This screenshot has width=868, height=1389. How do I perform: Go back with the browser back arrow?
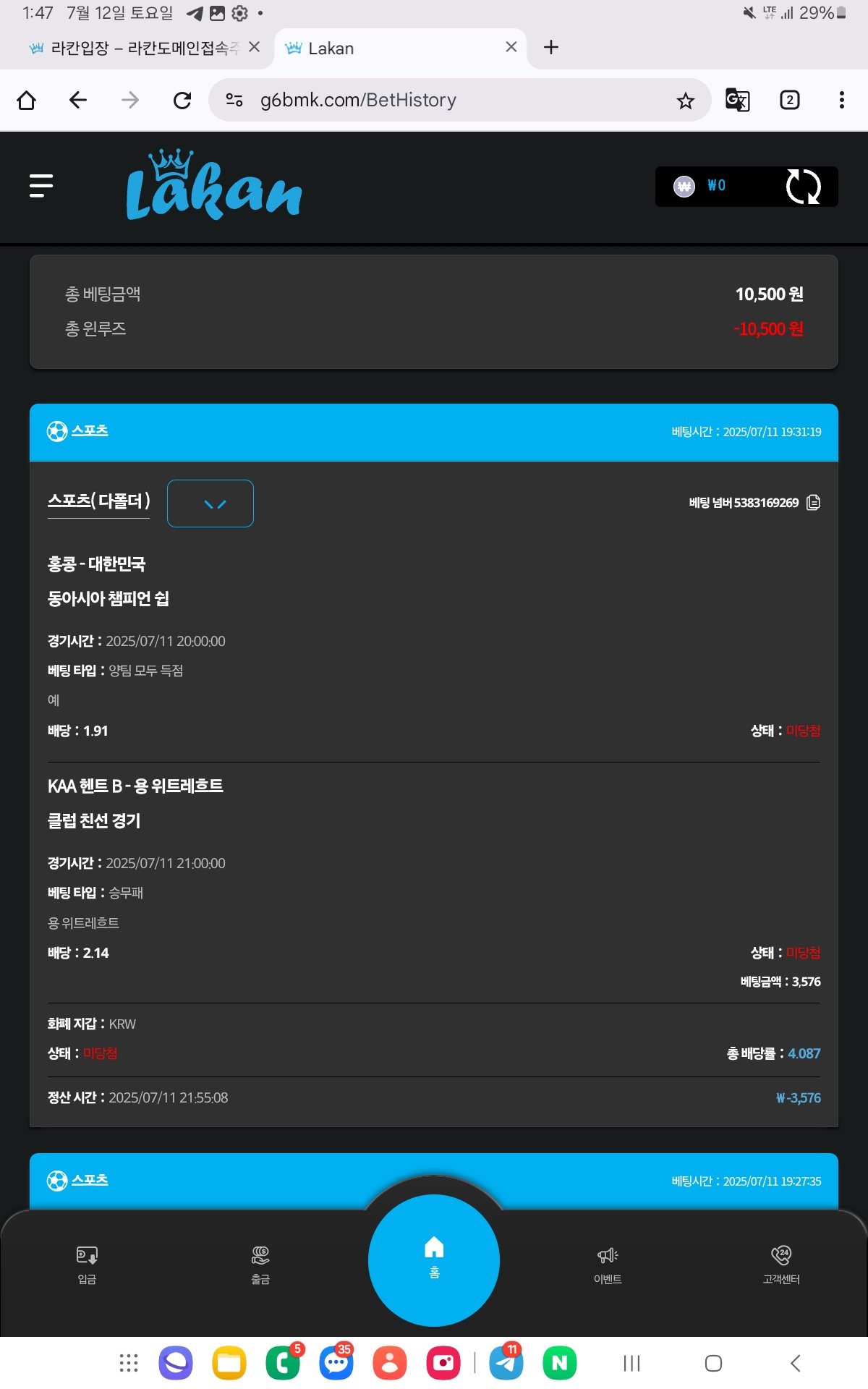coord(78,100)
